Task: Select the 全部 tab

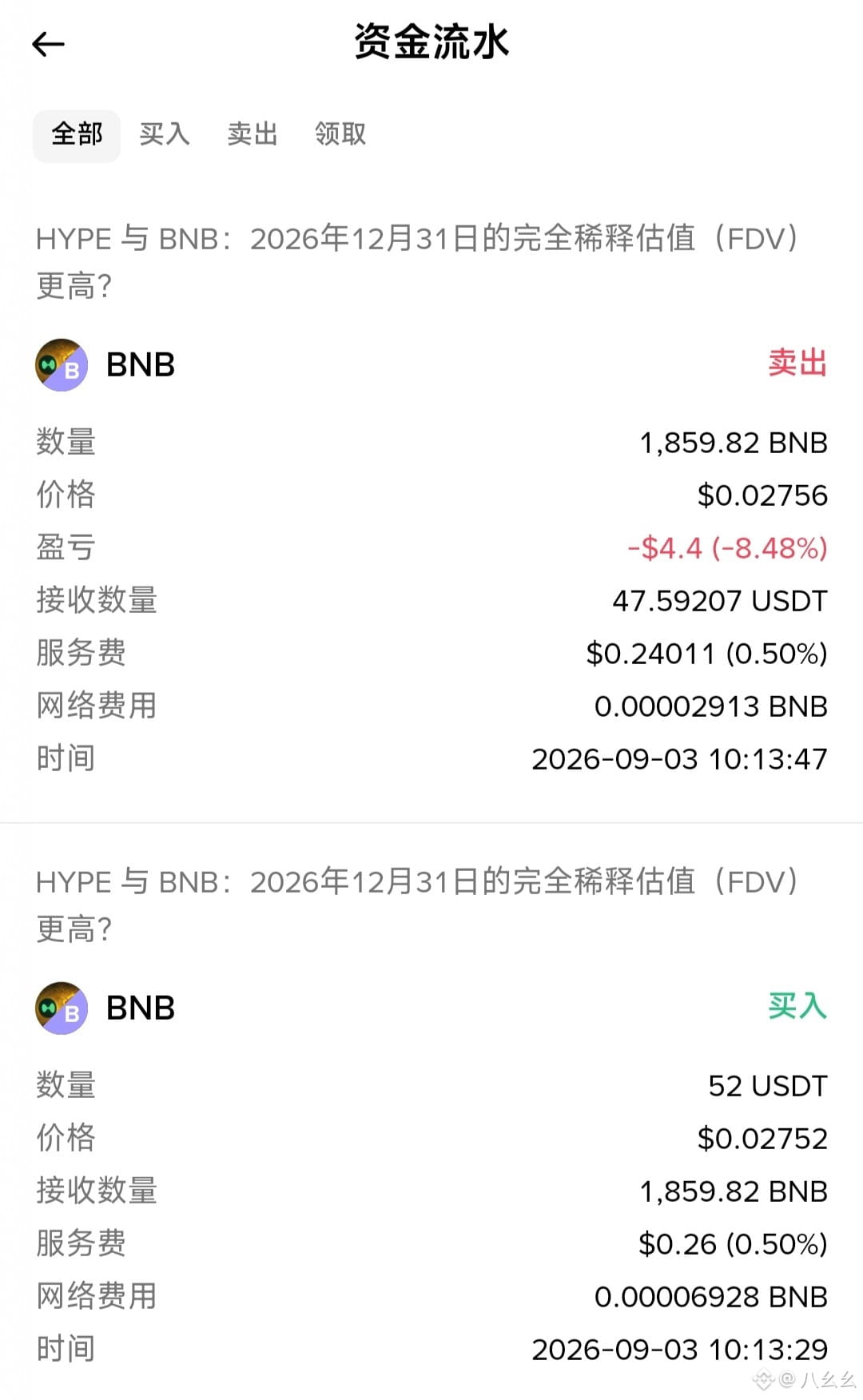Action: pyautogui.click(x=77, y=135)
